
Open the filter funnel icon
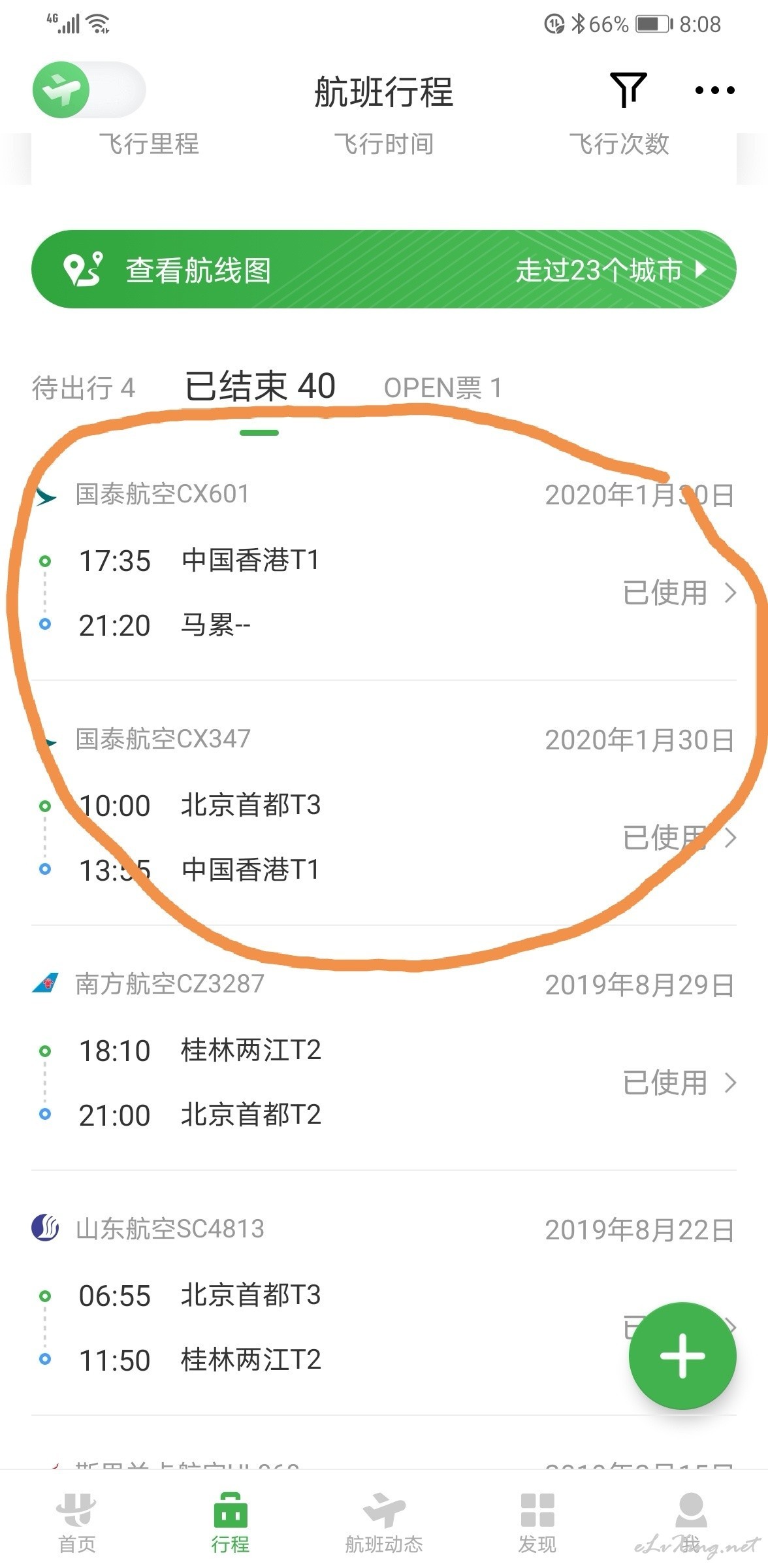628,90
